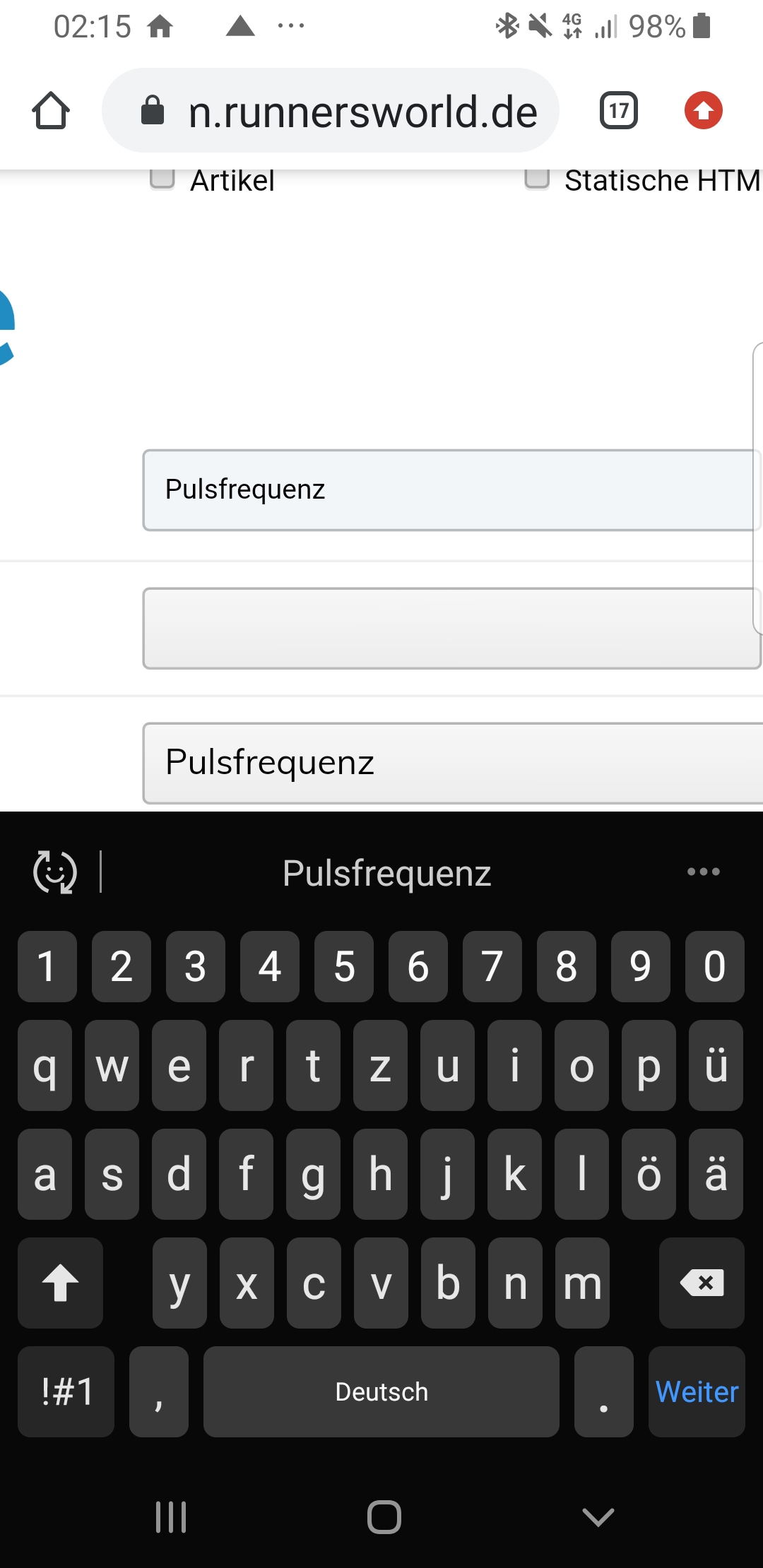The width and height of the screenshot is (763, 1568).
Task: Tap the red browser update icon
Action: pos(703,111)
